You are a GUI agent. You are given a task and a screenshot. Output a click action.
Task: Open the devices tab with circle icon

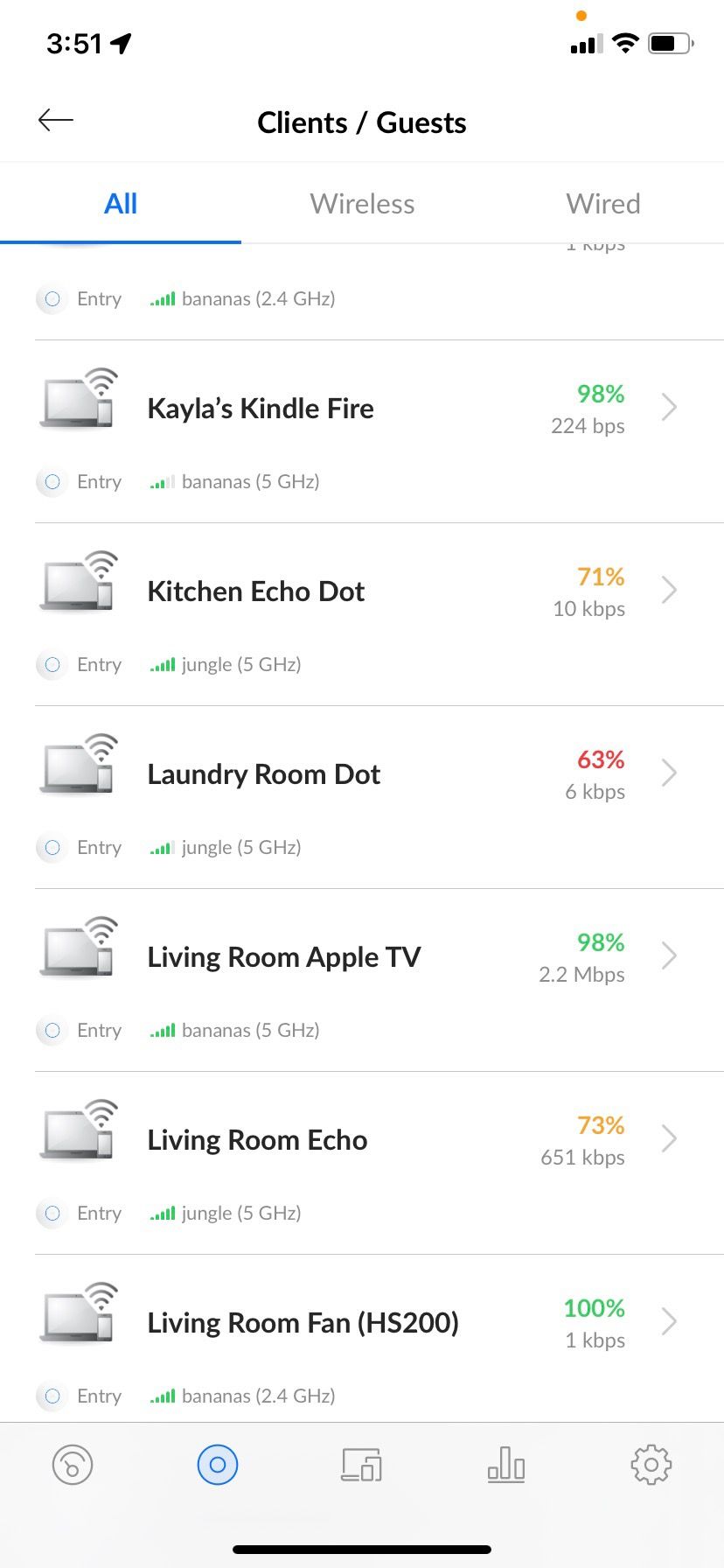coord(218,1465)
